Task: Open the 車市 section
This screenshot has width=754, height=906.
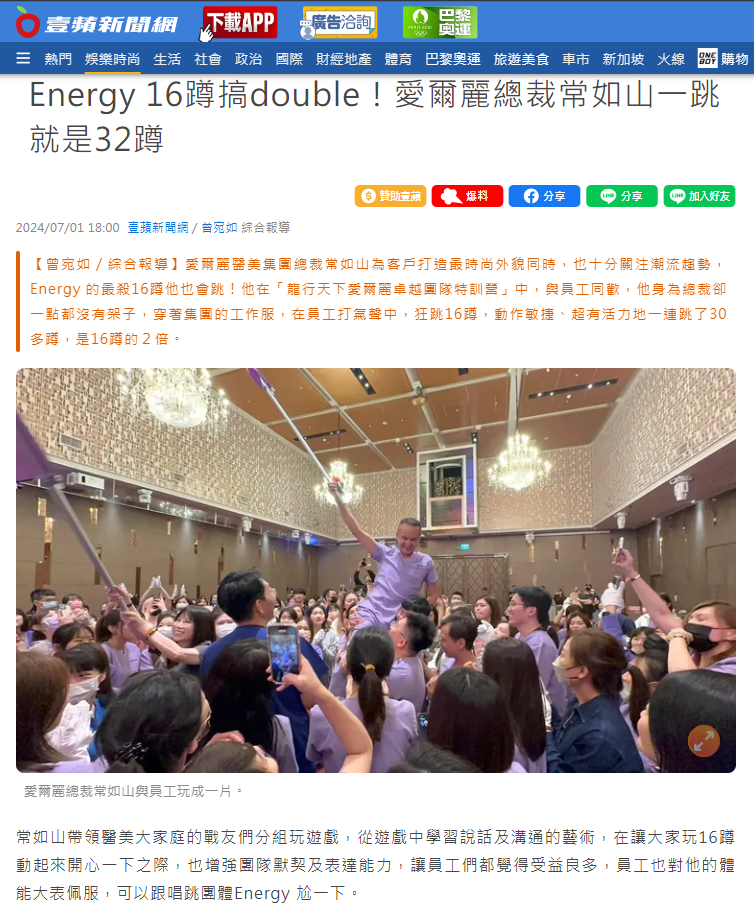Action: point(575,59)
